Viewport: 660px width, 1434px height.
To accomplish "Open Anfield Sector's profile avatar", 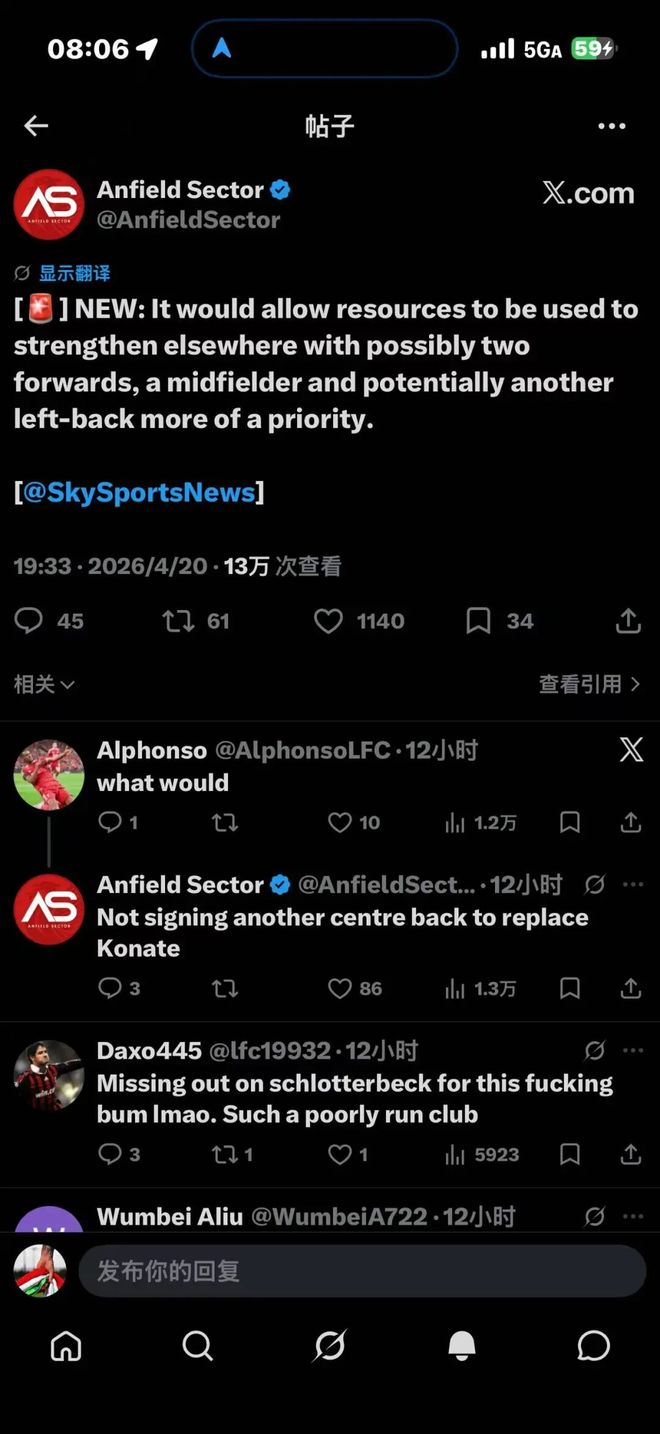I will click(48, 204).
